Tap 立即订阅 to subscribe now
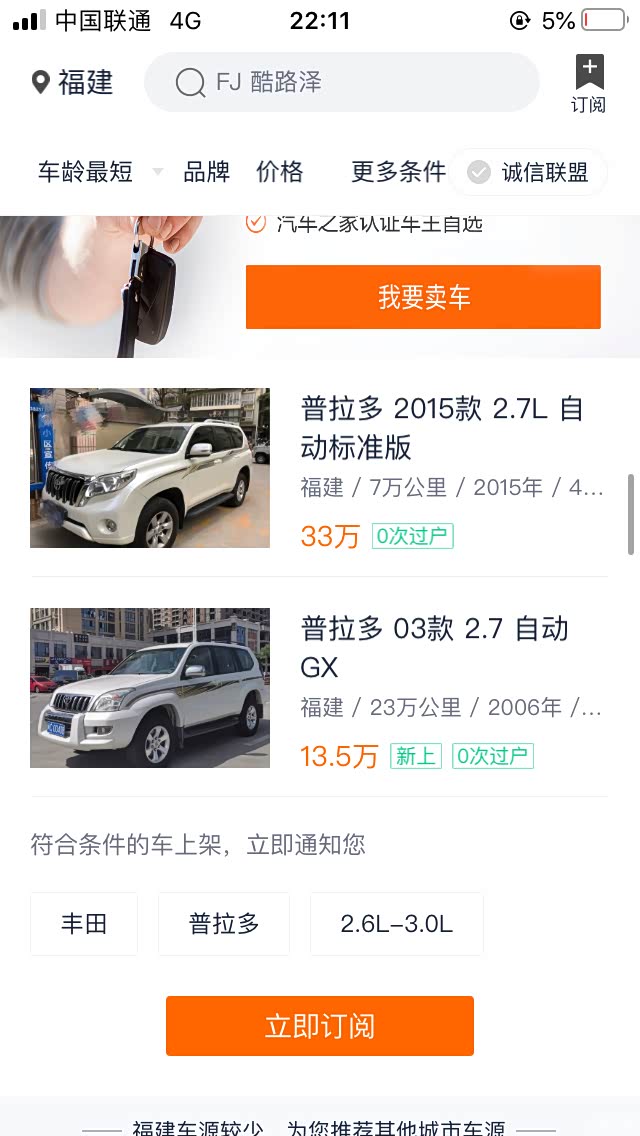The image size is (640, 1136). click(320, 1026)
